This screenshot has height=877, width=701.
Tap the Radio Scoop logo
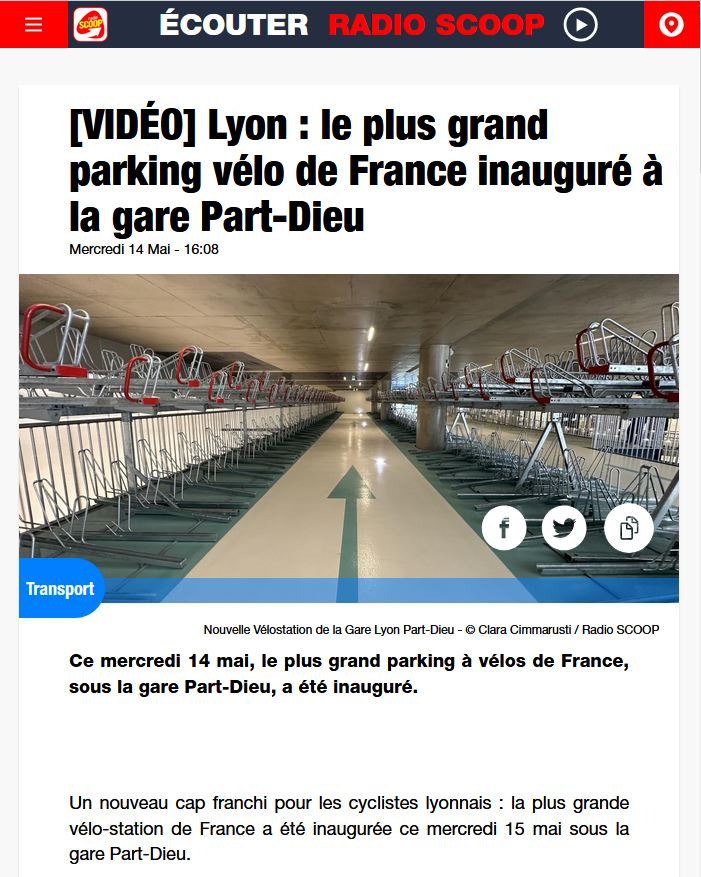tap(90, 24)
